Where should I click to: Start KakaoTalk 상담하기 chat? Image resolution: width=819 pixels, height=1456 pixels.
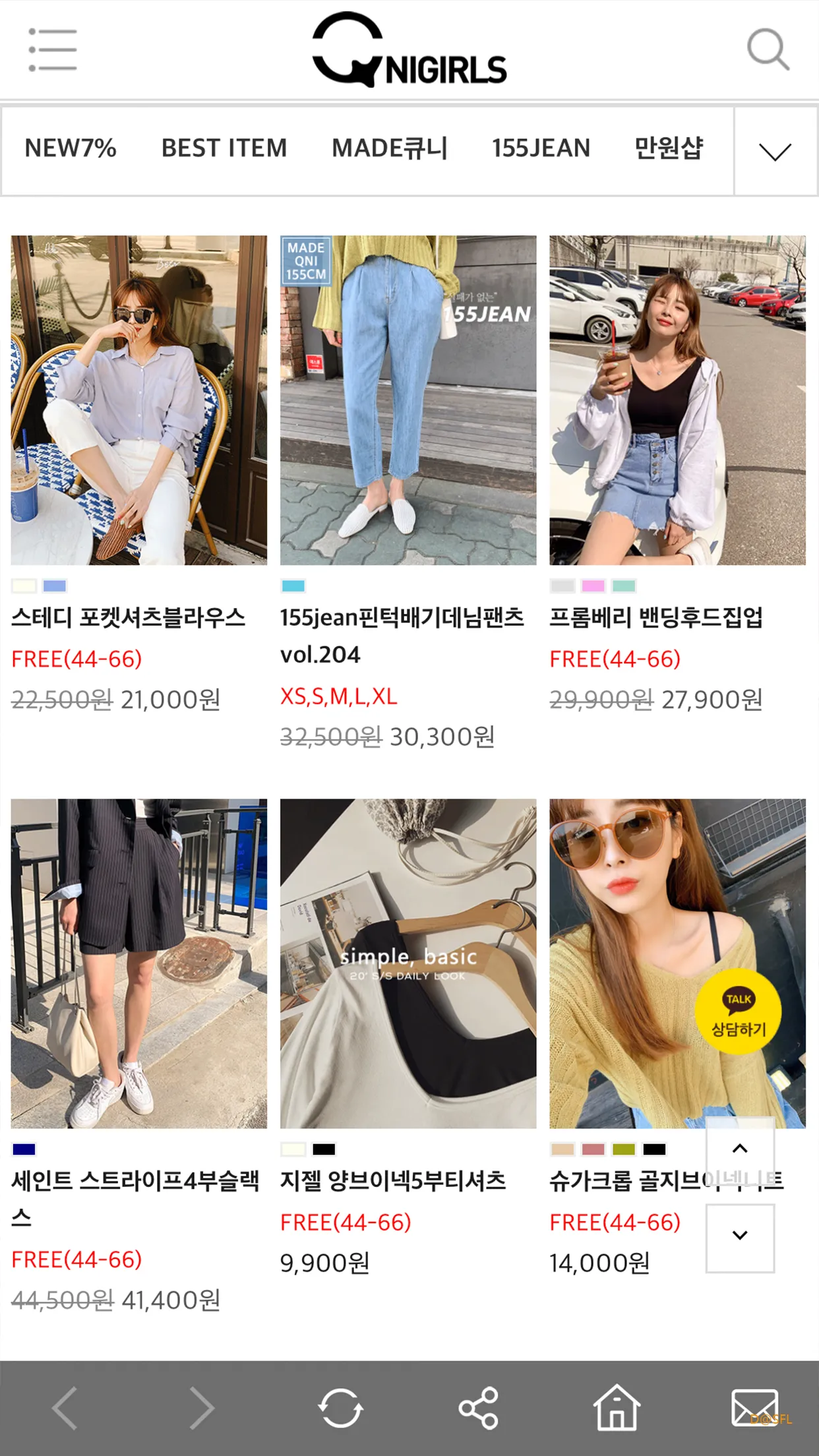pos(738,1012)
